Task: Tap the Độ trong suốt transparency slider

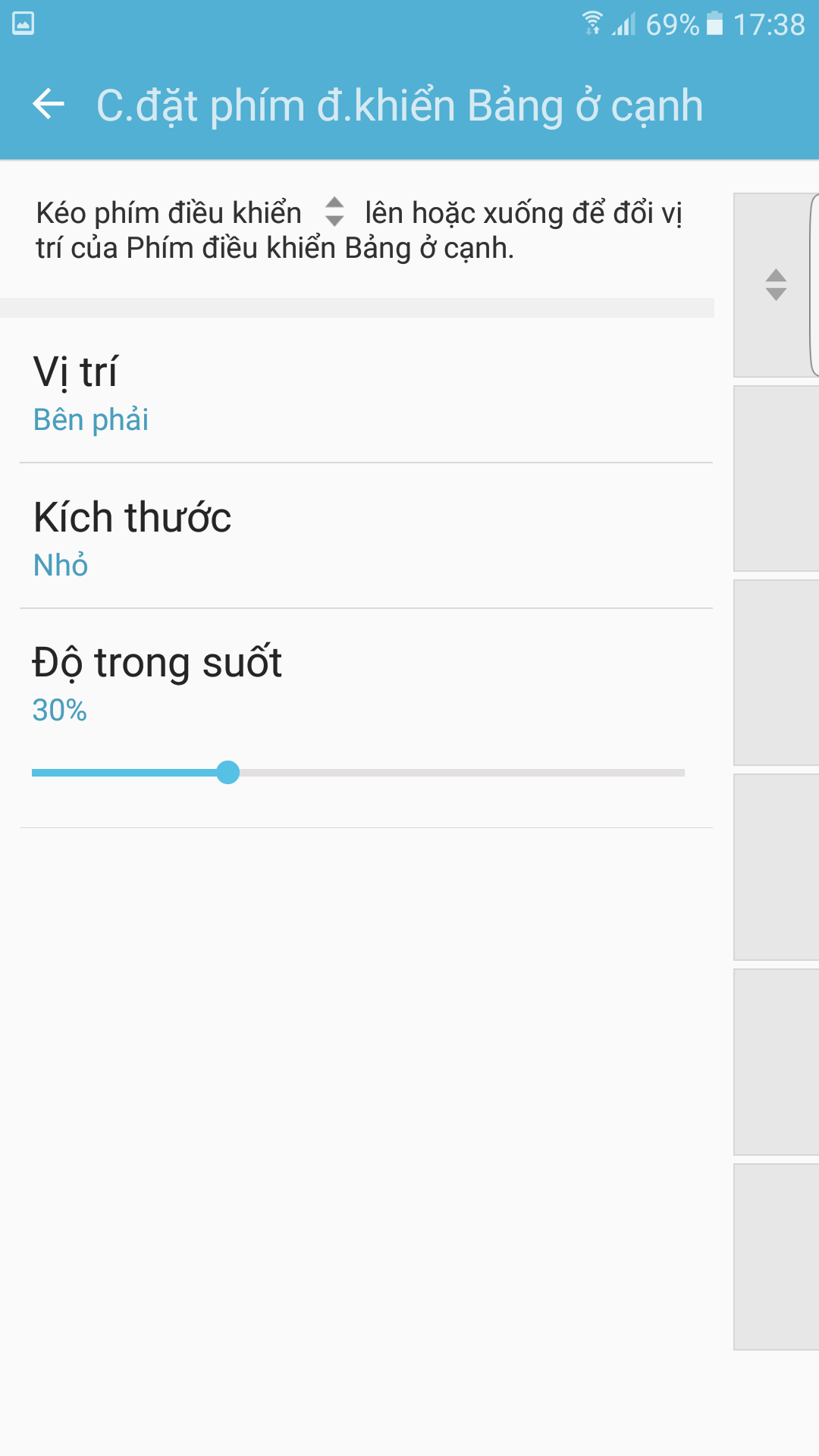Action: 358,773
